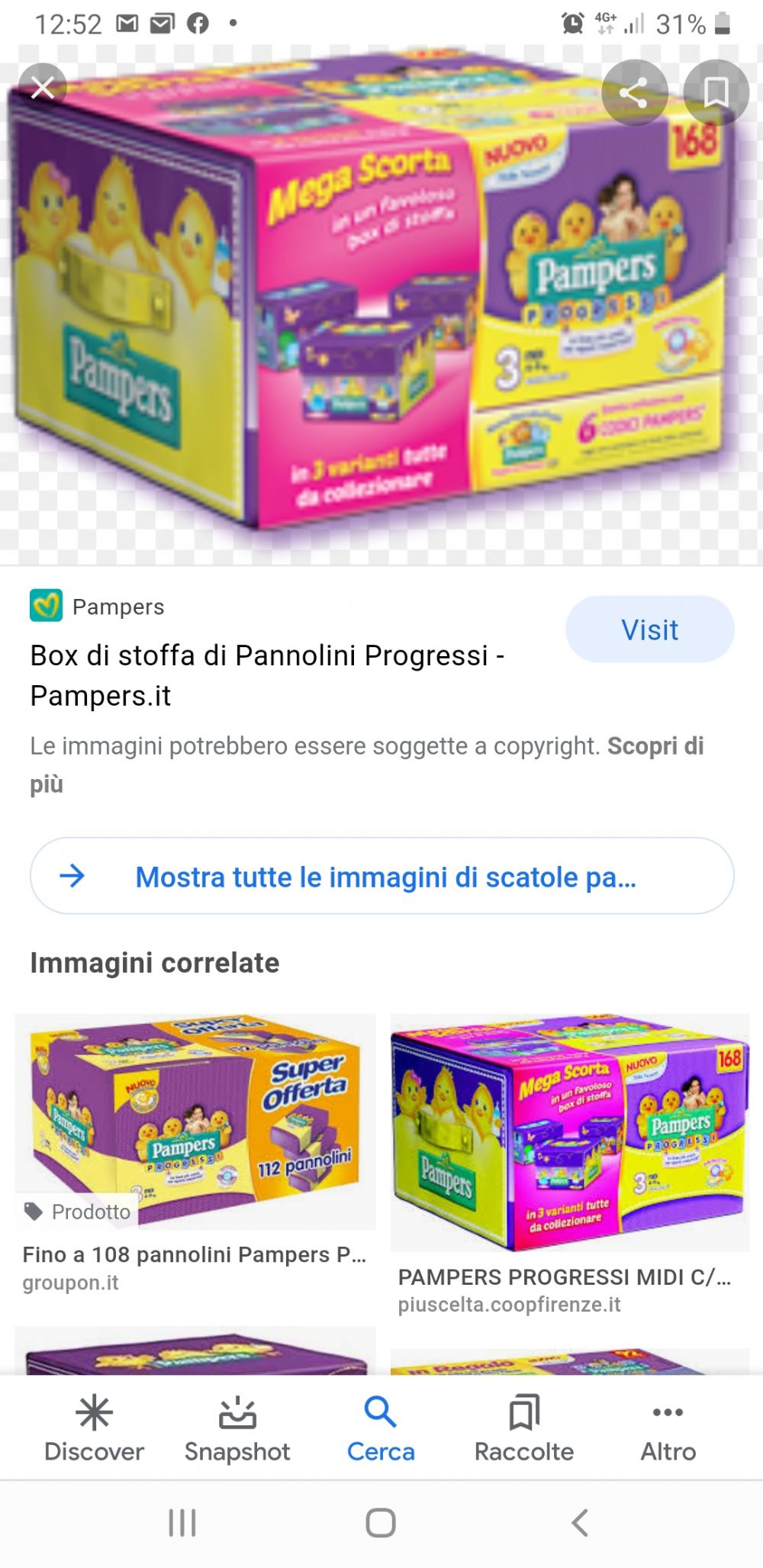This screenshot has width=763, height=1568.
Task: Open PAMPERS PROGRESSI MIDI coopfirenze result
Action: coord(570,1165)
